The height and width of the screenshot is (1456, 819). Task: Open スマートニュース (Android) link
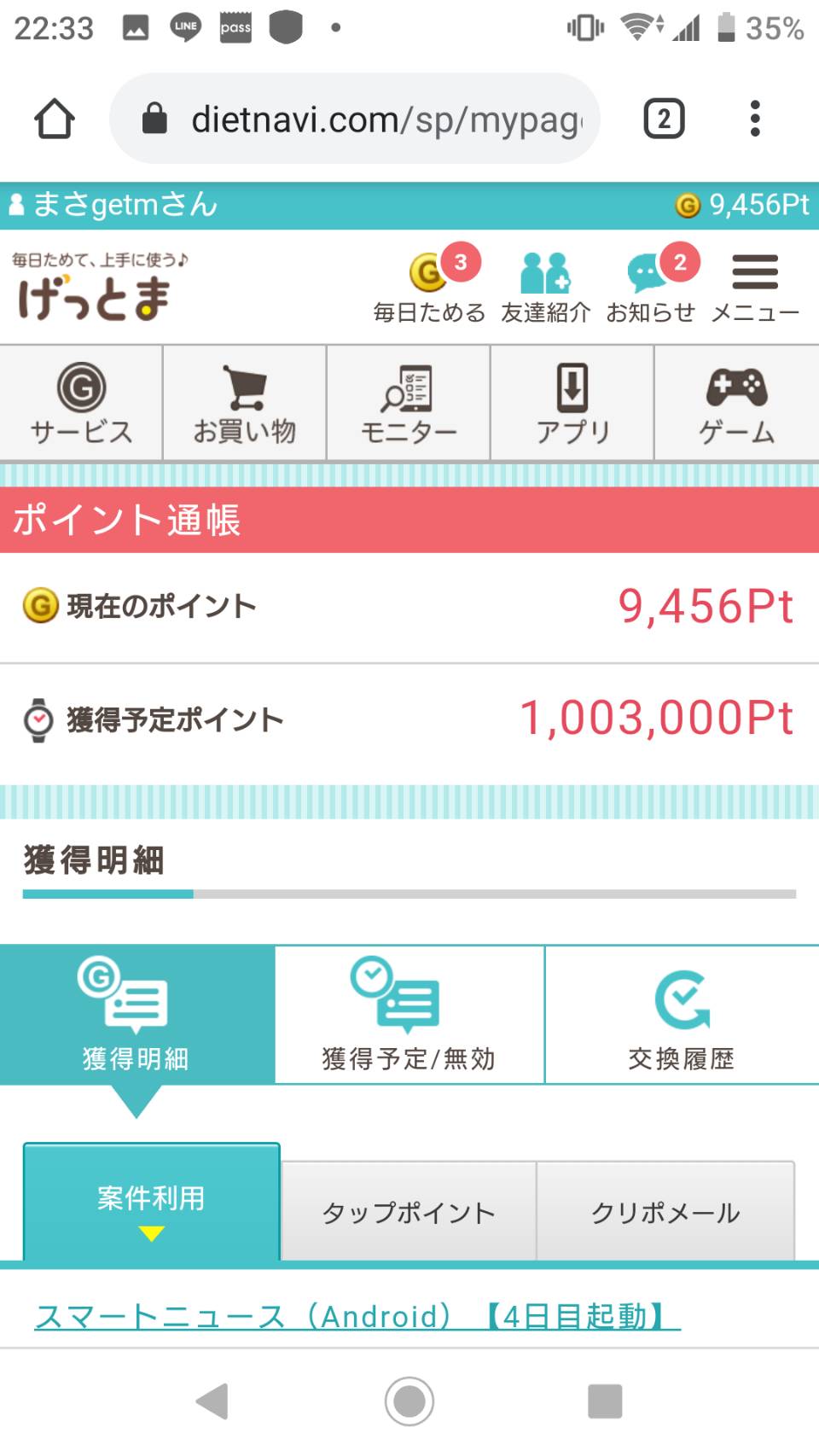tap(357, 1315)
